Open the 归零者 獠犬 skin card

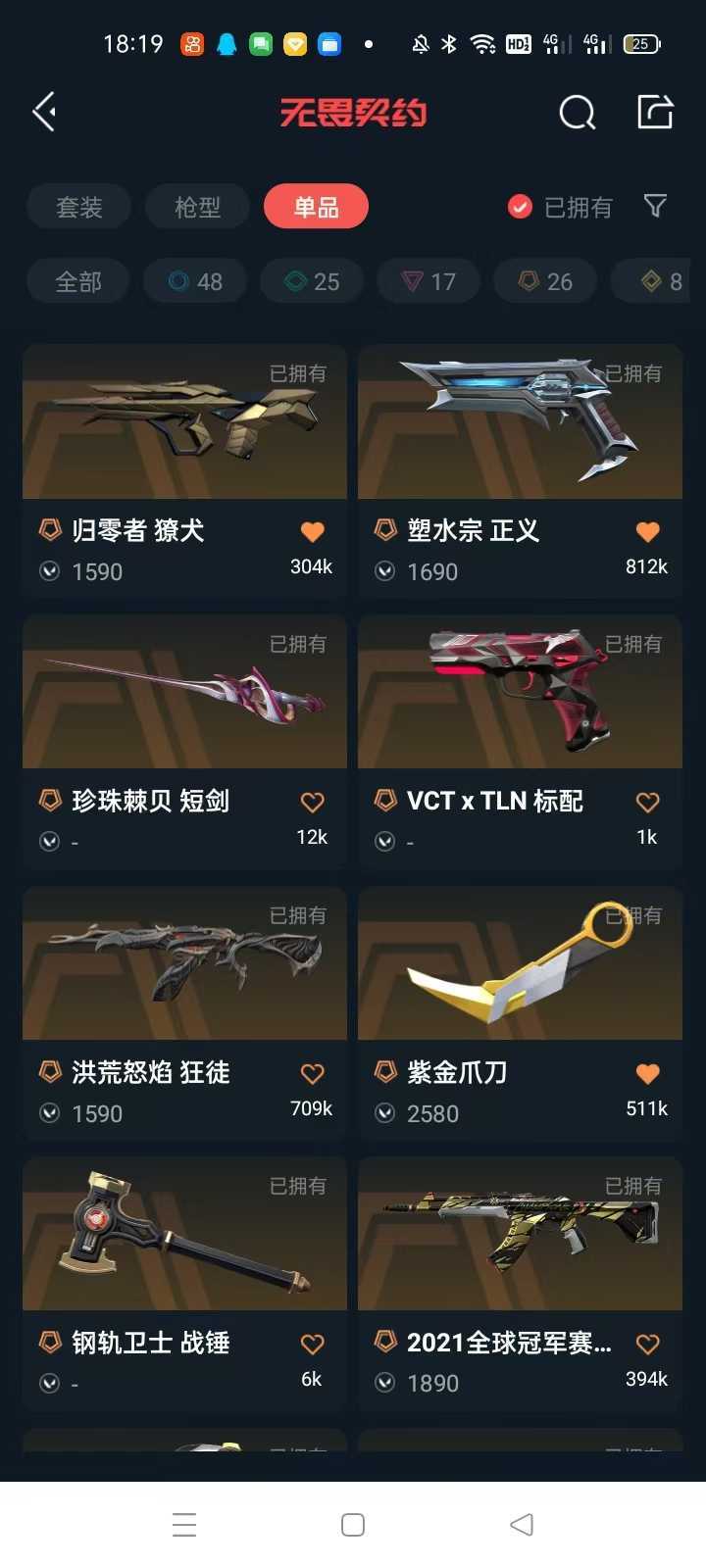(184, 470)
